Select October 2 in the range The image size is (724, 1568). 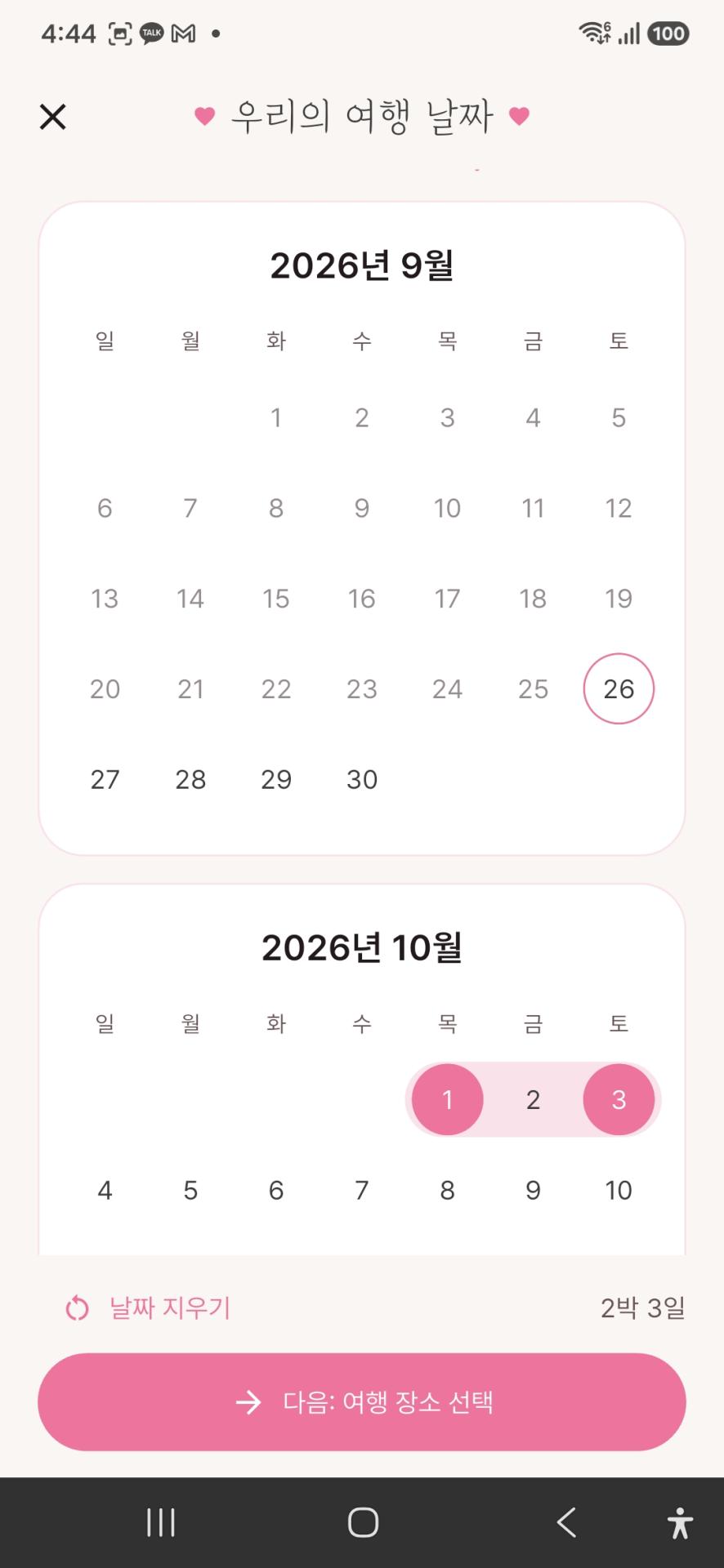click(x=533, y=1099)
